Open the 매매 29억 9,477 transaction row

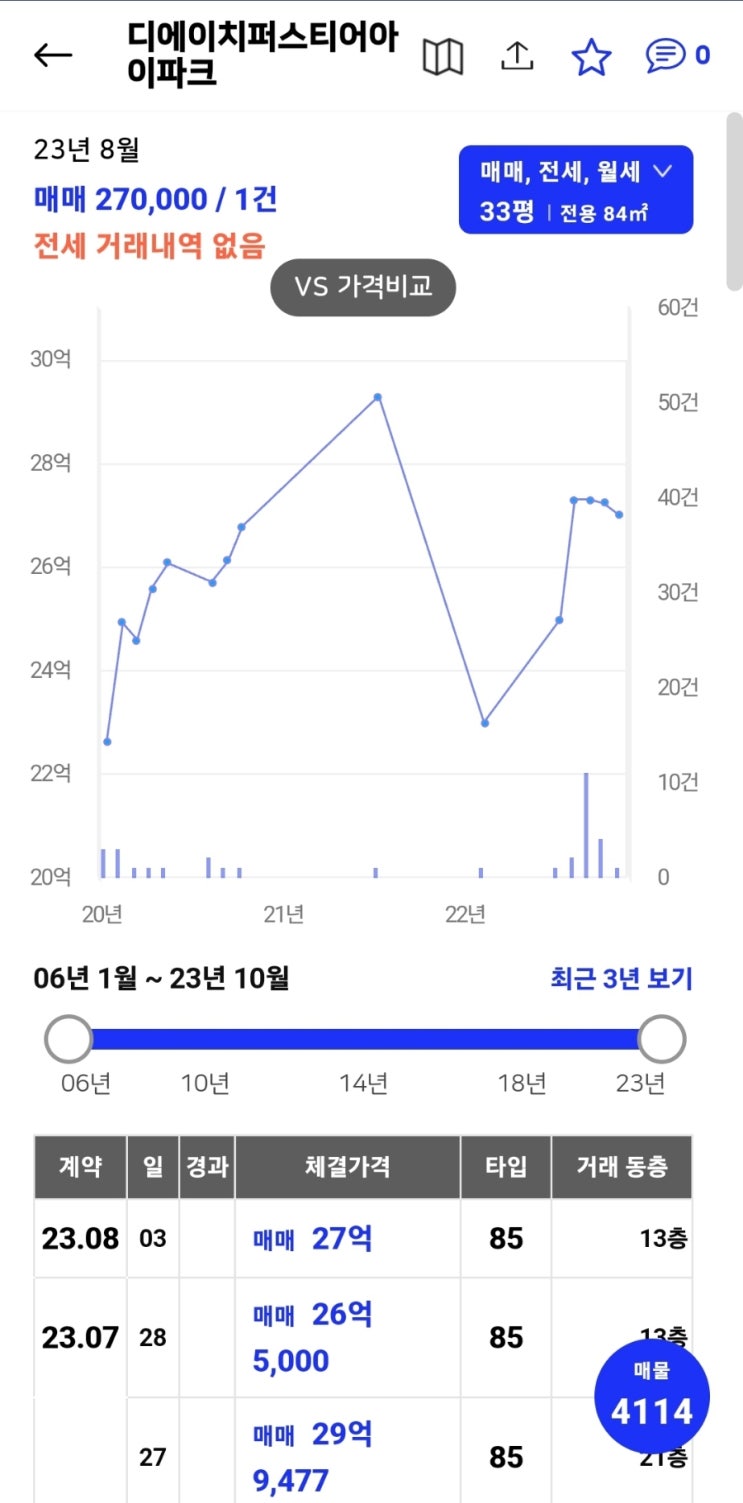(312, 1457)
